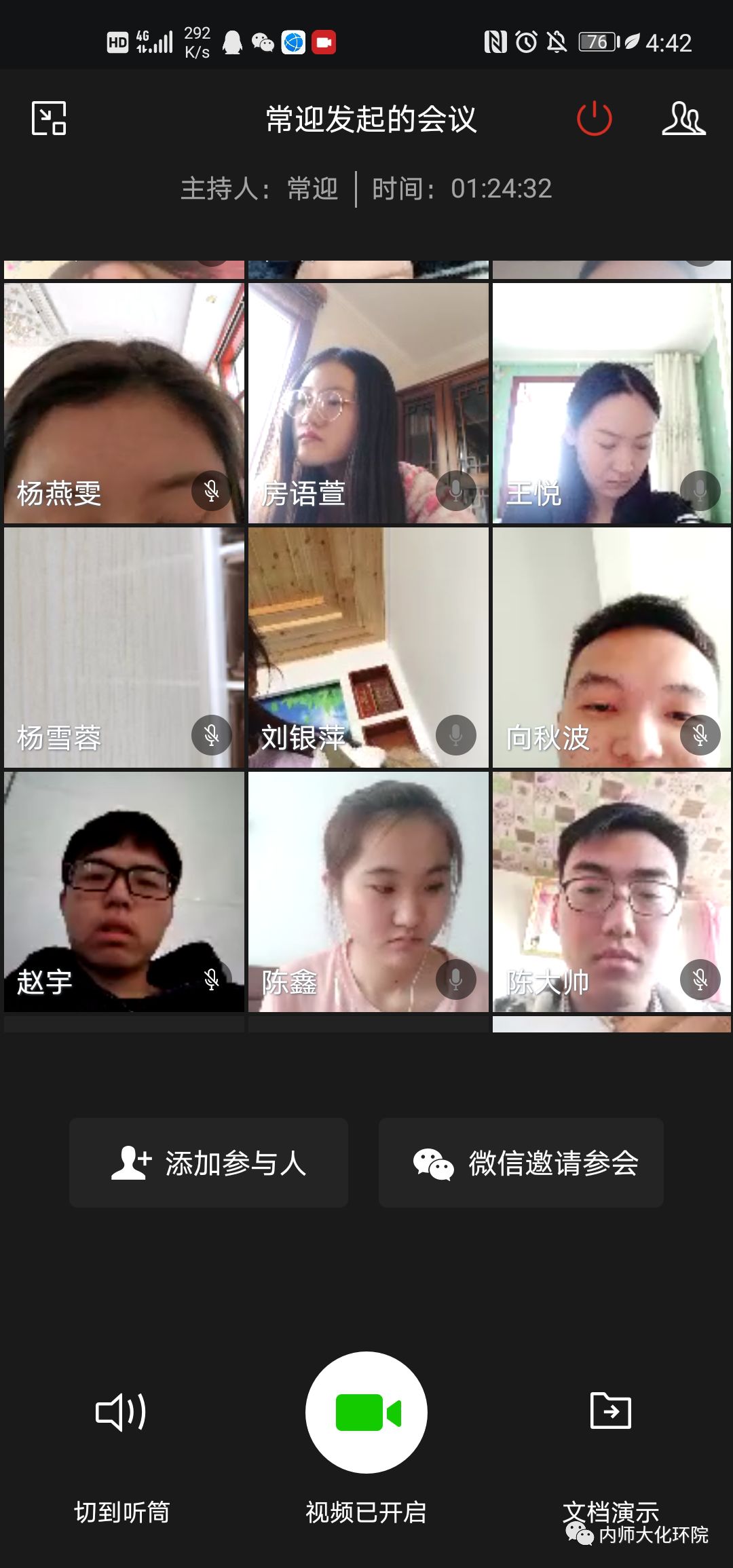This screenshot has width=733, height=1568.
Task: Open 赵宇's video tile
Action: 124,891
